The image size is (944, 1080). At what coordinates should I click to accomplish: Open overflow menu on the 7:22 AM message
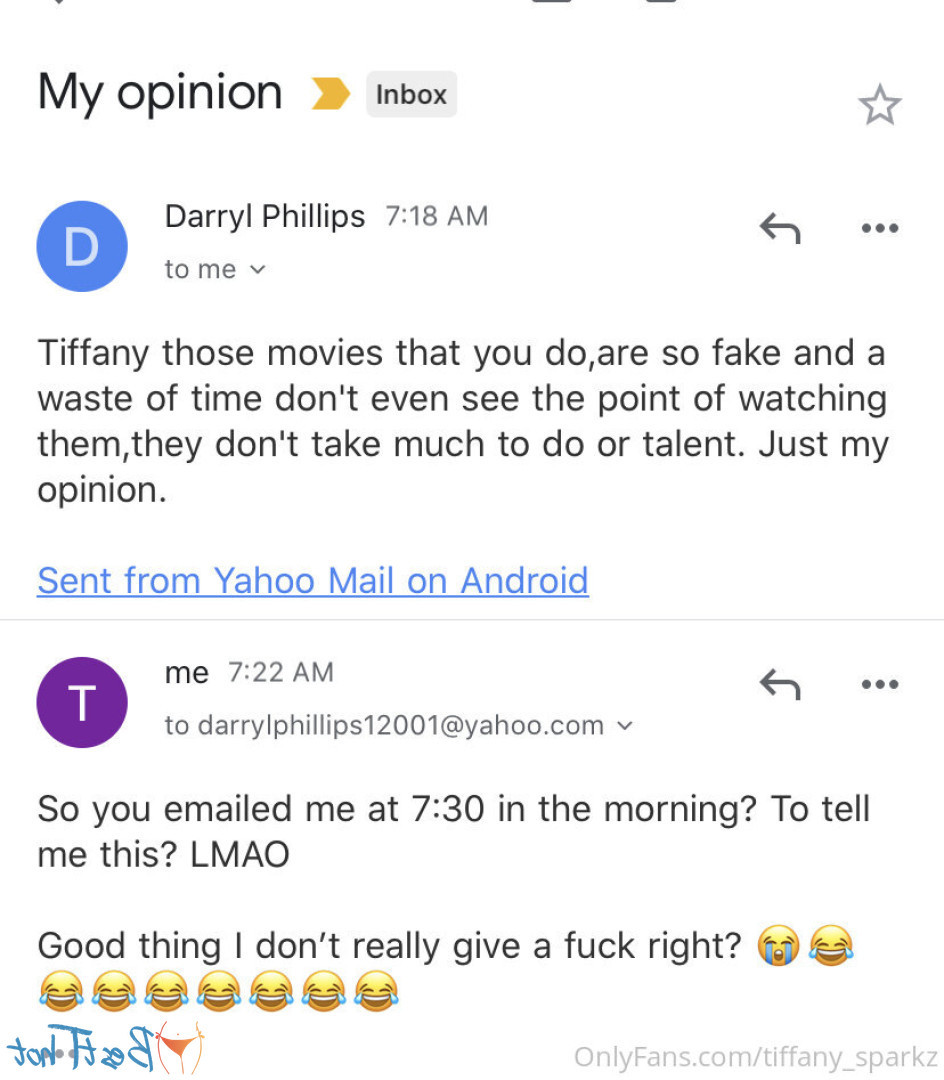tap(880, 685)
